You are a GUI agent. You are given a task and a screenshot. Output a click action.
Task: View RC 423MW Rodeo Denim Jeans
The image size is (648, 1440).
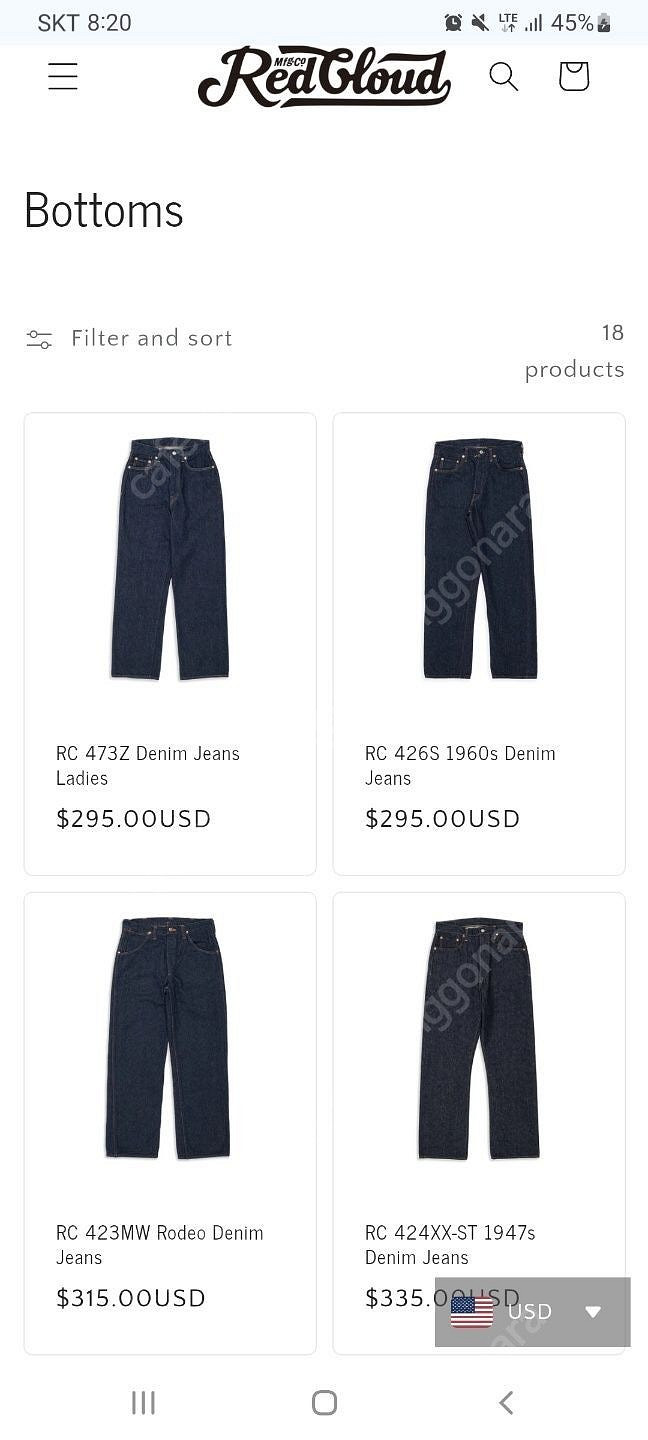point(160,1244)
